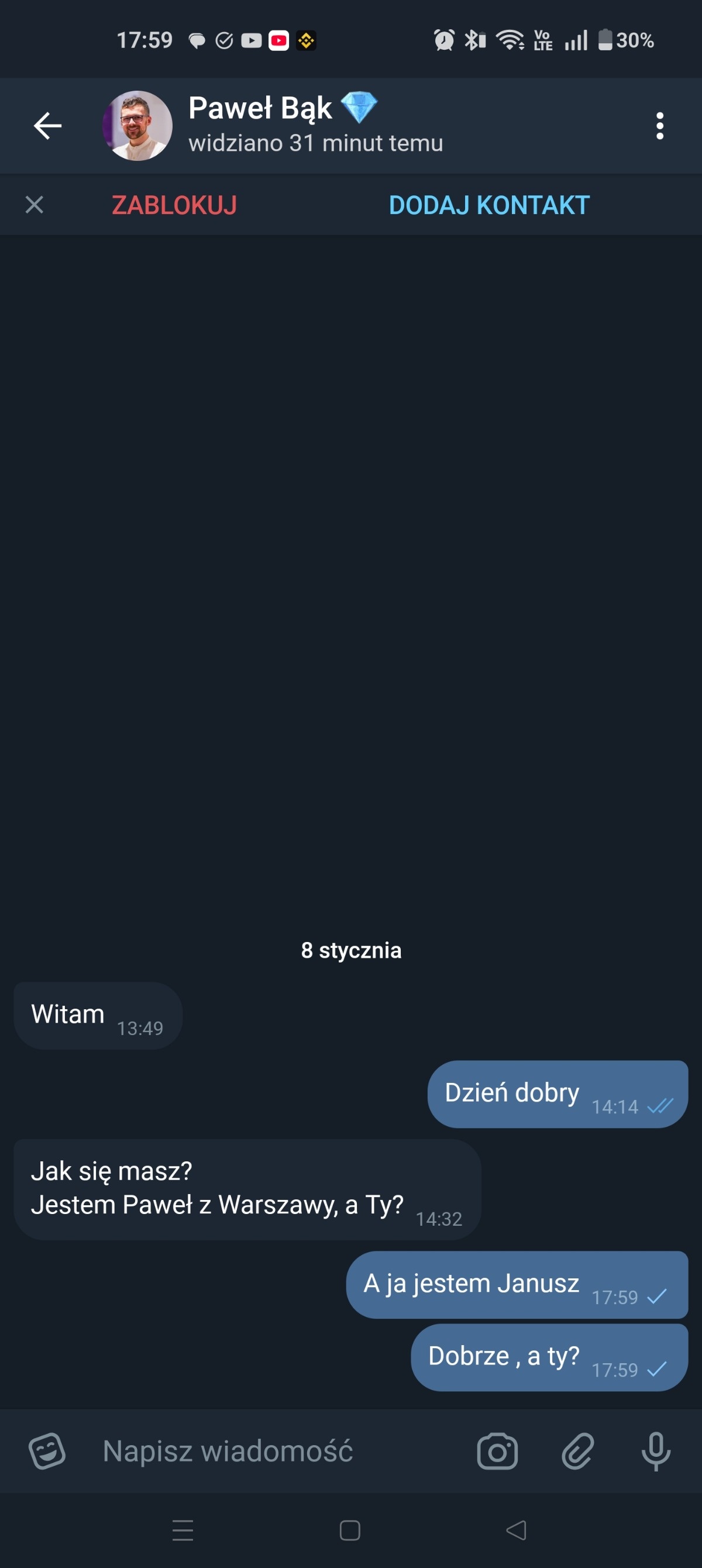Viewport: 702px width, 1568px height.
Task: Open the camera from message bar
Action: [x=497, y=1451]
